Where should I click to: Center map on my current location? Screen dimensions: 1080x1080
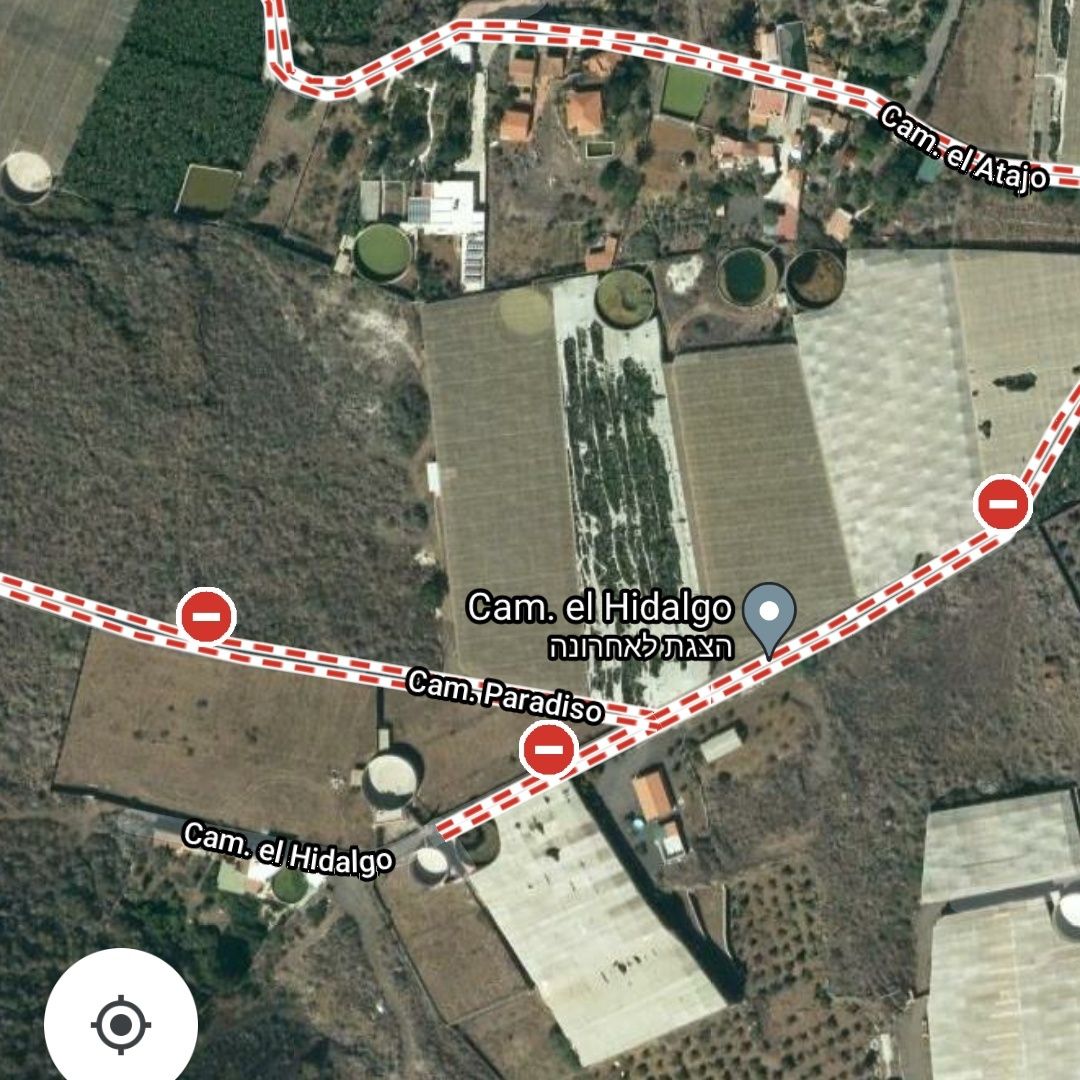[x=121, y=1024]
